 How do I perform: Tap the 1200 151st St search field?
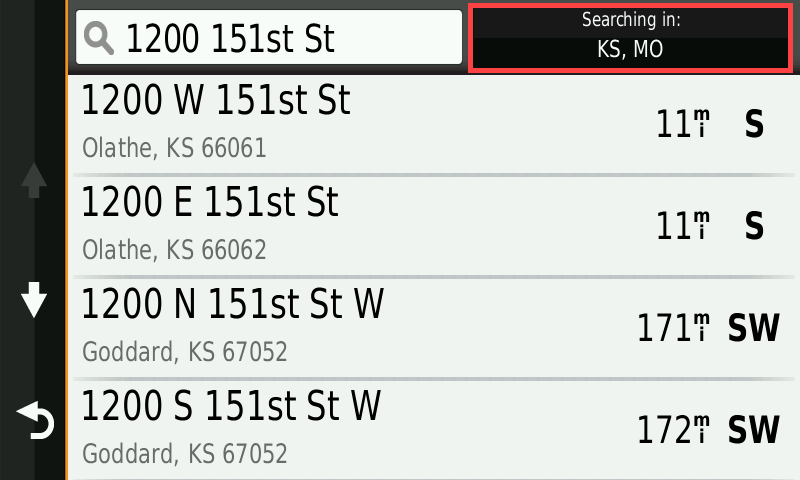(269, 37)
